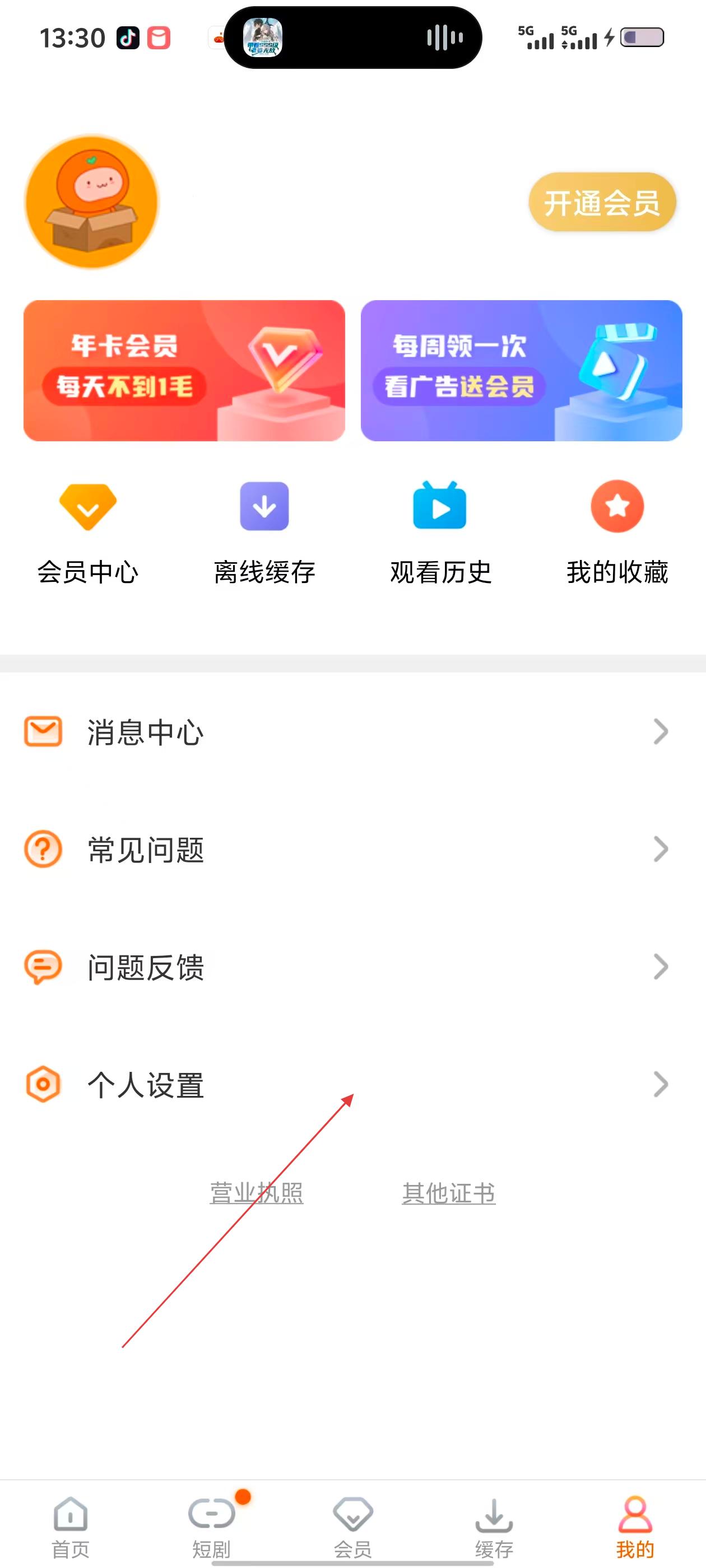Image resolution: width=706 pixels, height=1568 pixels.
Task: Open the 消息中心 row
Action: (x=352, y=732)
